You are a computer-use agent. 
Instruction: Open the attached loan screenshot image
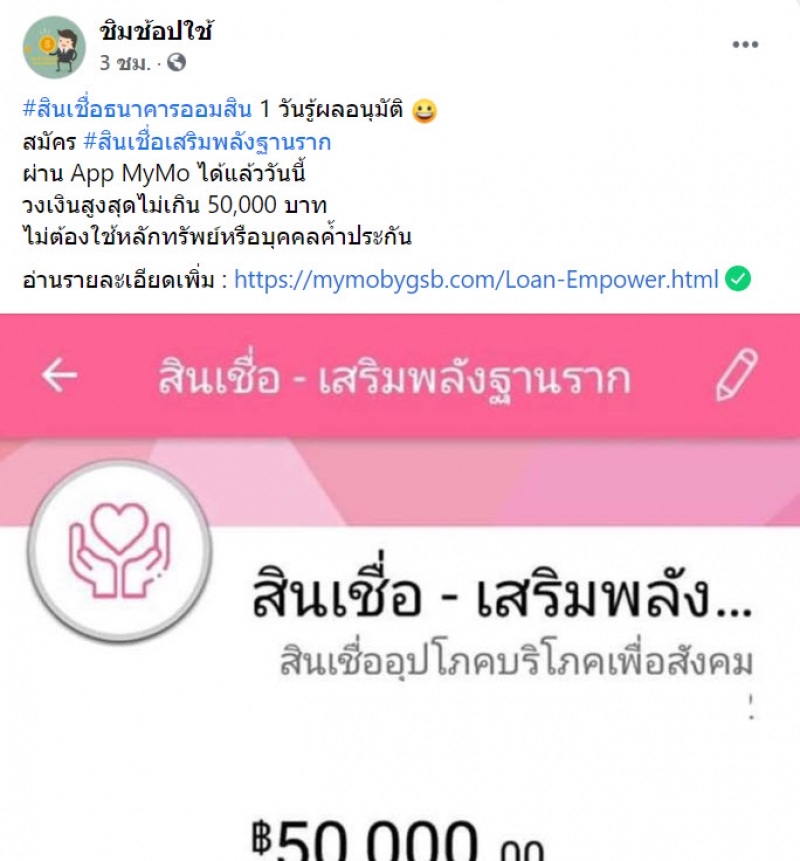click(x=400, y=590)
